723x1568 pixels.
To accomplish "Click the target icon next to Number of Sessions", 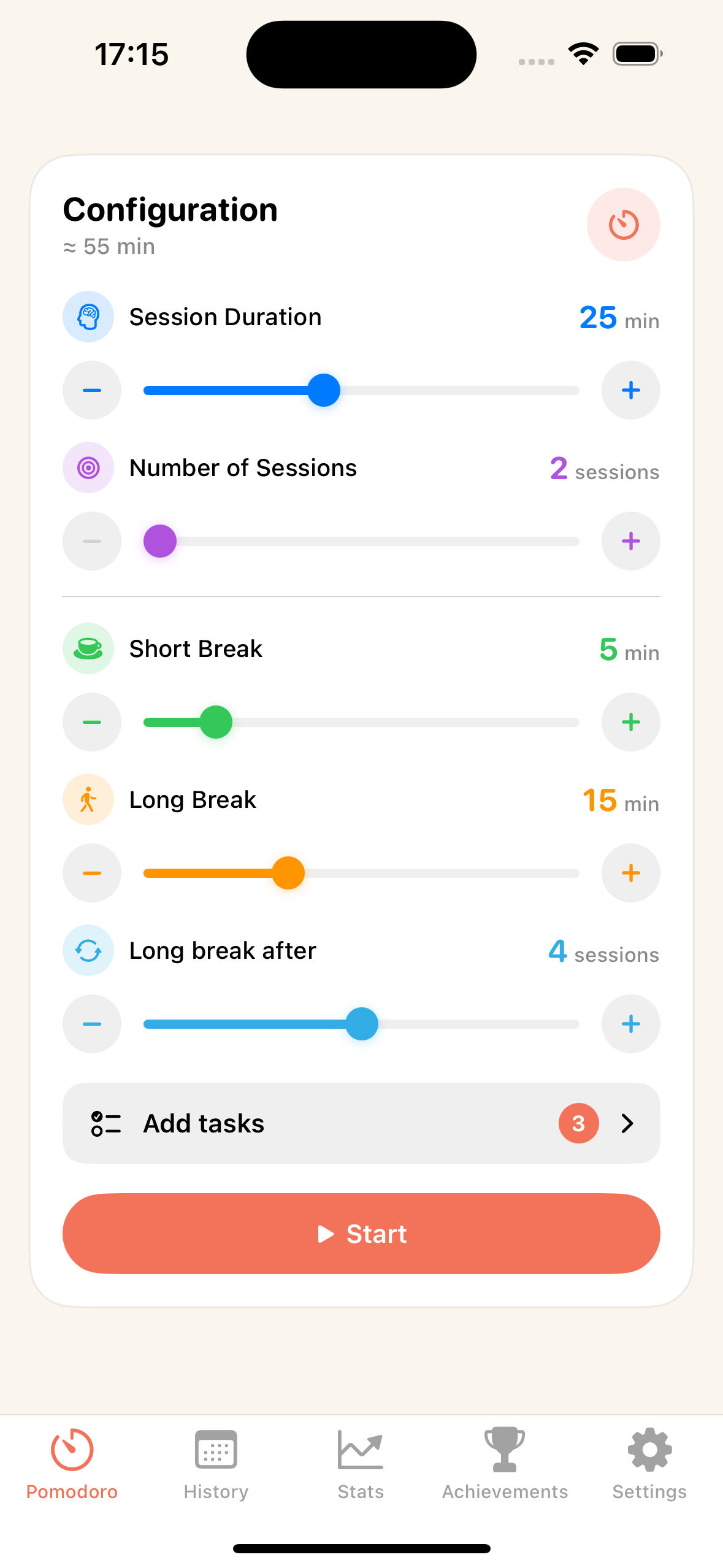I will 88,468.
